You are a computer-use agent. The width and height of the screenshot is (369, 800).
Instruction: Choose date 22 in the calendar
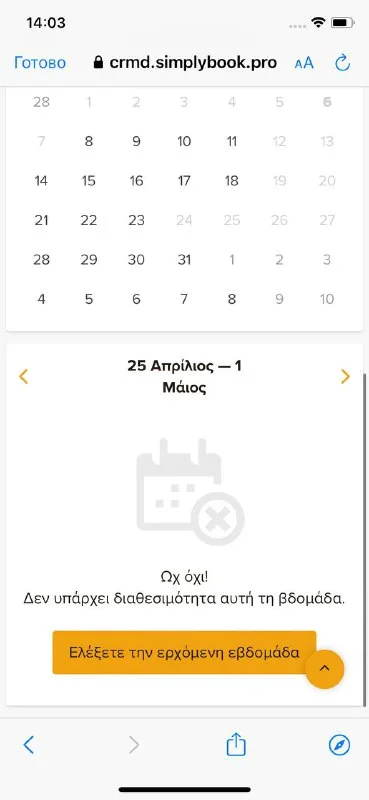tap(89, 220)
